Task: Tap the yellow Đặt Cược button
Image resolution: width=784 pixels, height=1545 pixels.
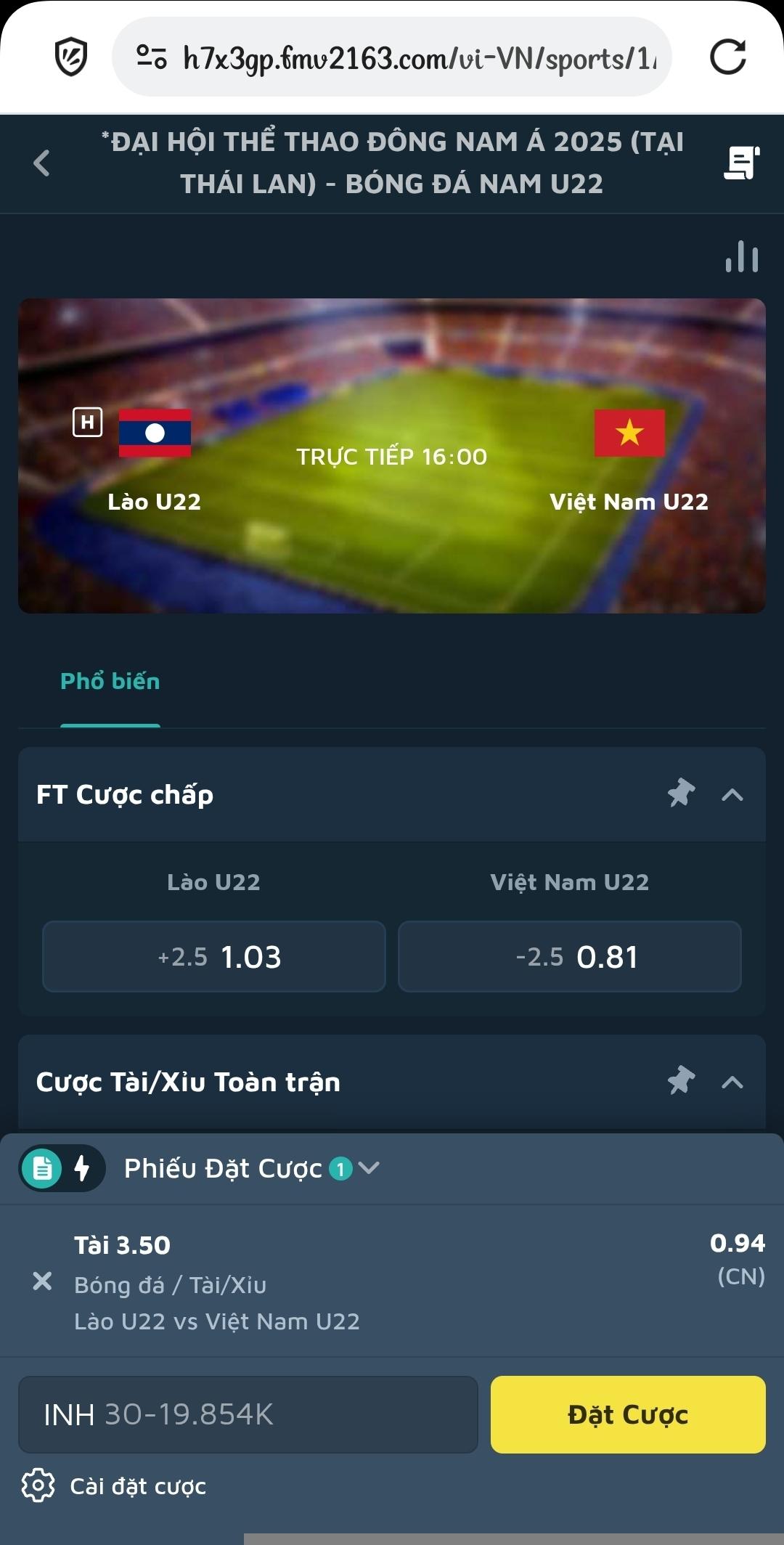Action: [628, 1414]
